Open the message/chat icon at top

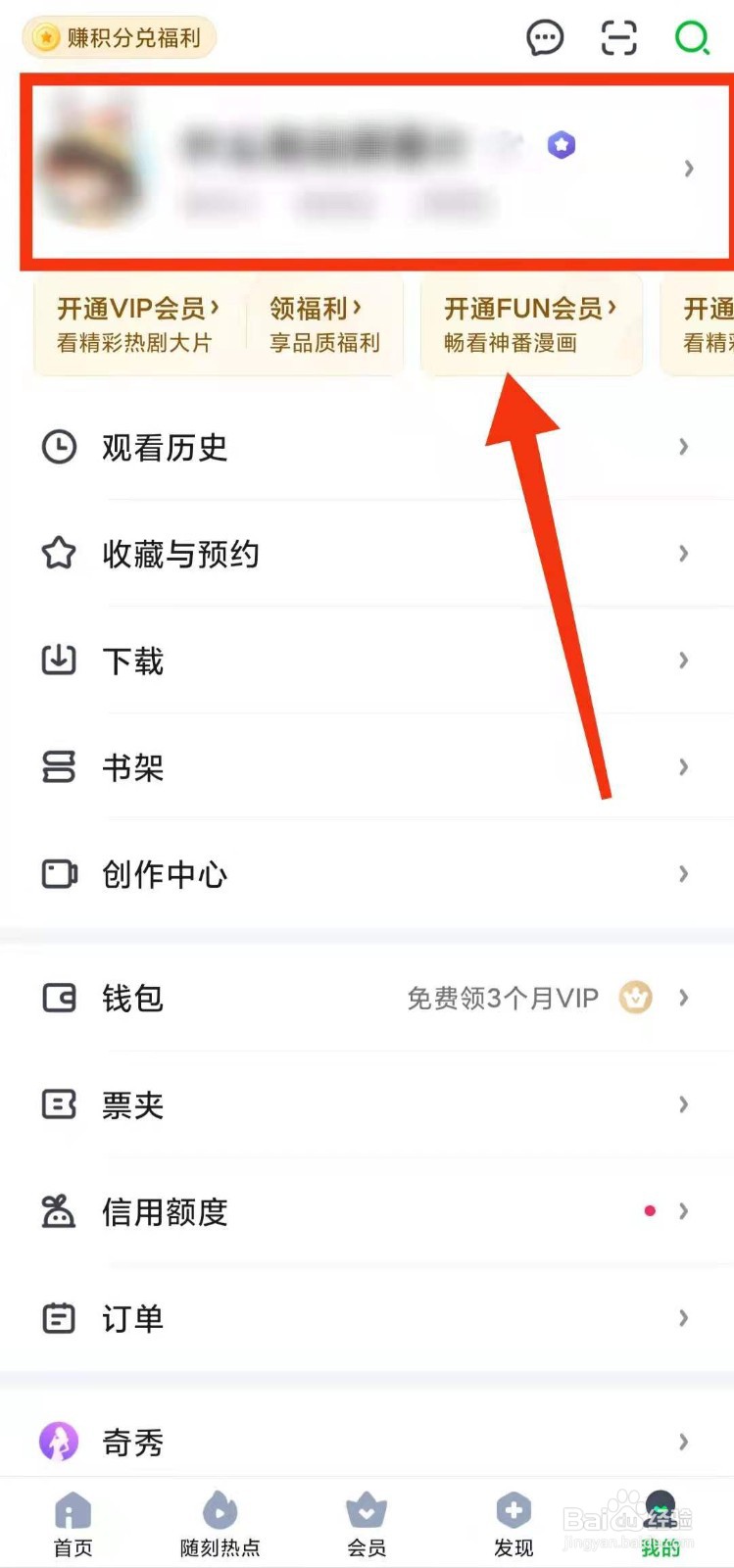click(546, 37)
